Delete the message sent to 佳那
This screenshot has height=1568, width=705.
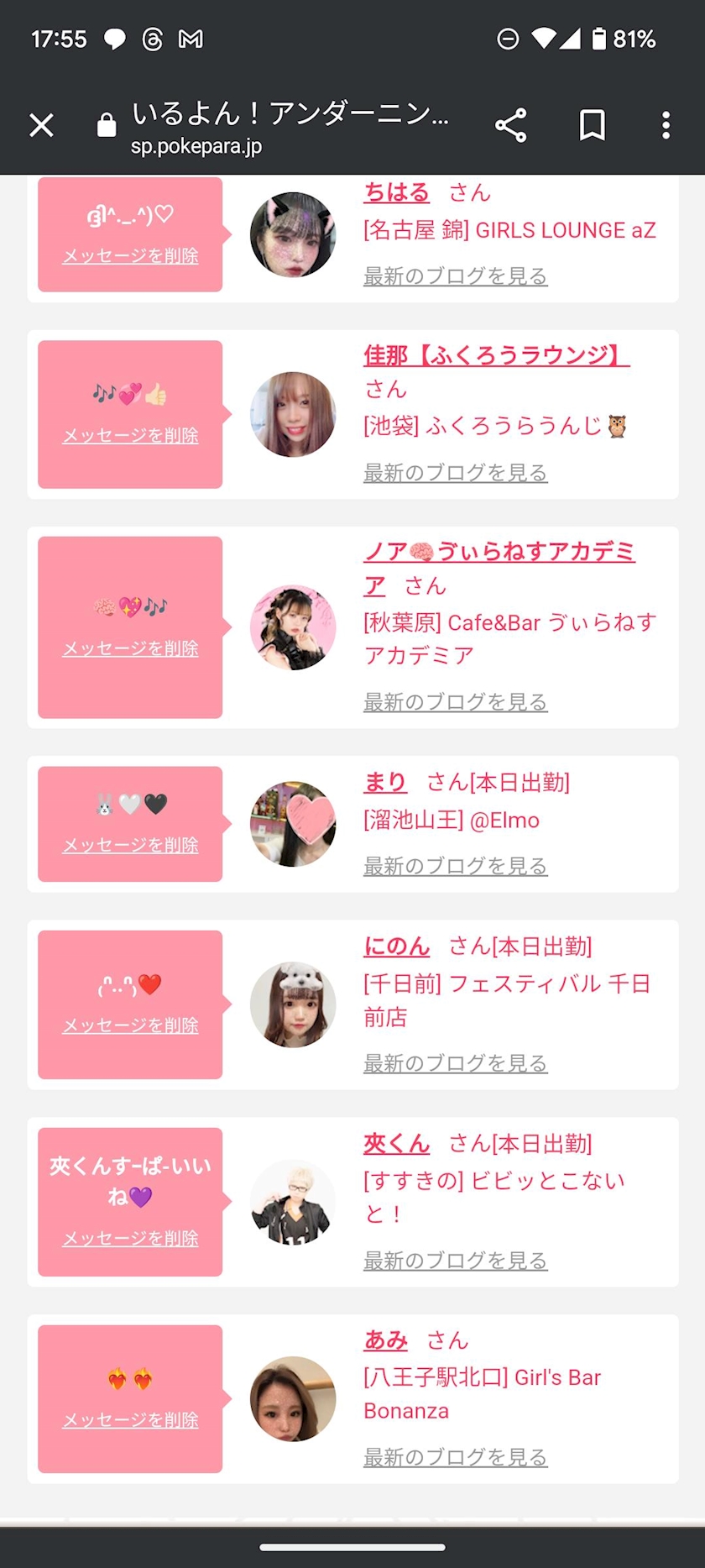coord(130,436)
